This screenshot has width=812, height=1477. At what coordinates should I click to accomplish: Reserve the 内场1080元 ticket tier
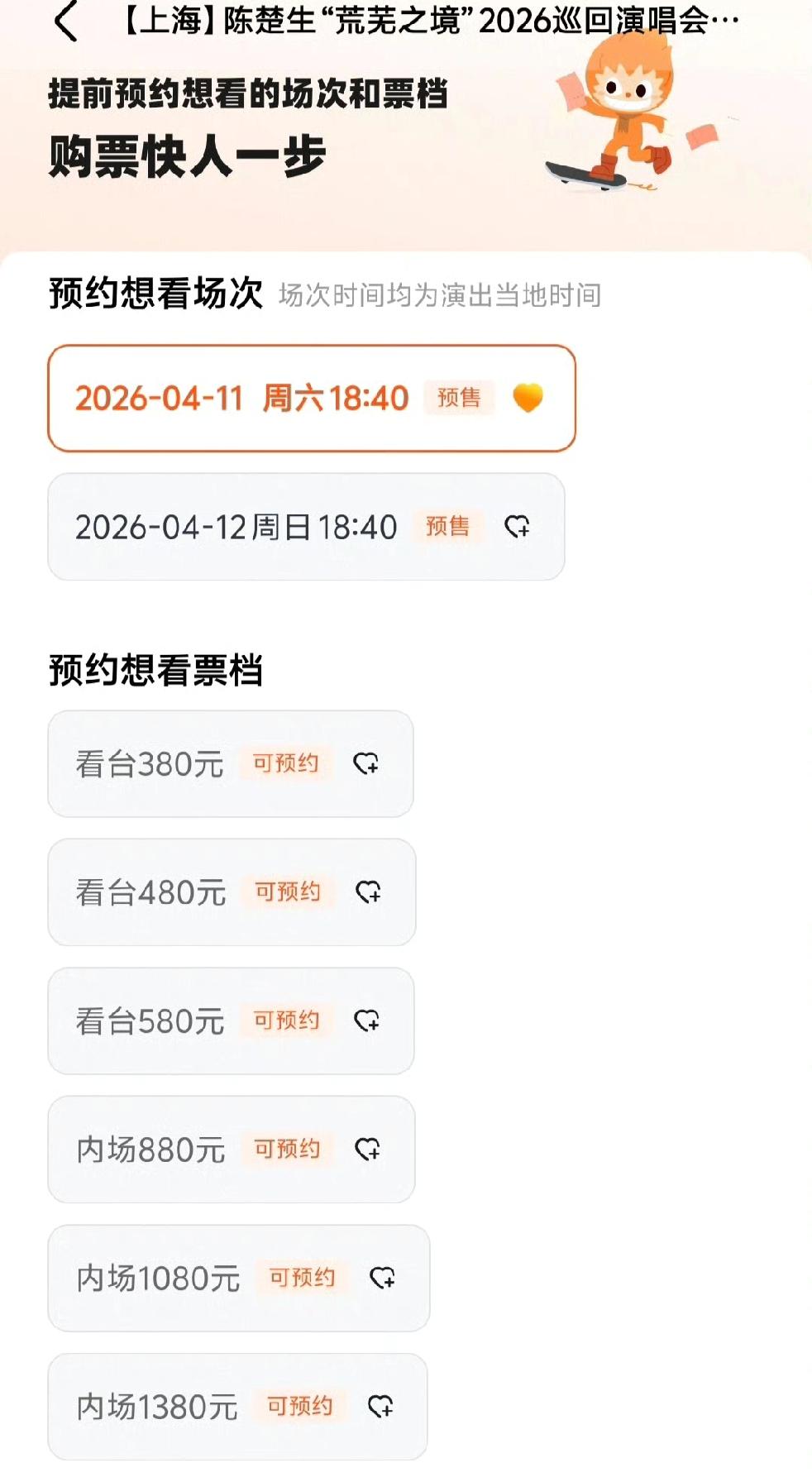tap(238, 1279)
